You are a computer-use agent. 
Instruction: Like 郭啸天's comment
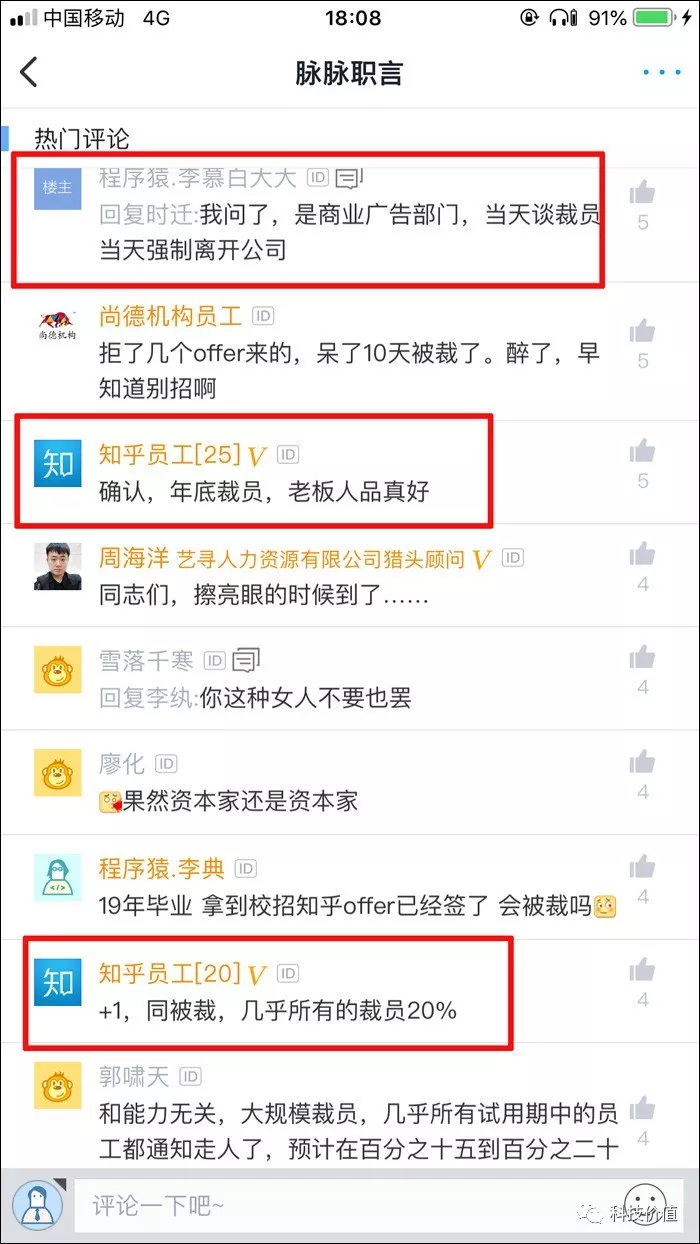642,1108
